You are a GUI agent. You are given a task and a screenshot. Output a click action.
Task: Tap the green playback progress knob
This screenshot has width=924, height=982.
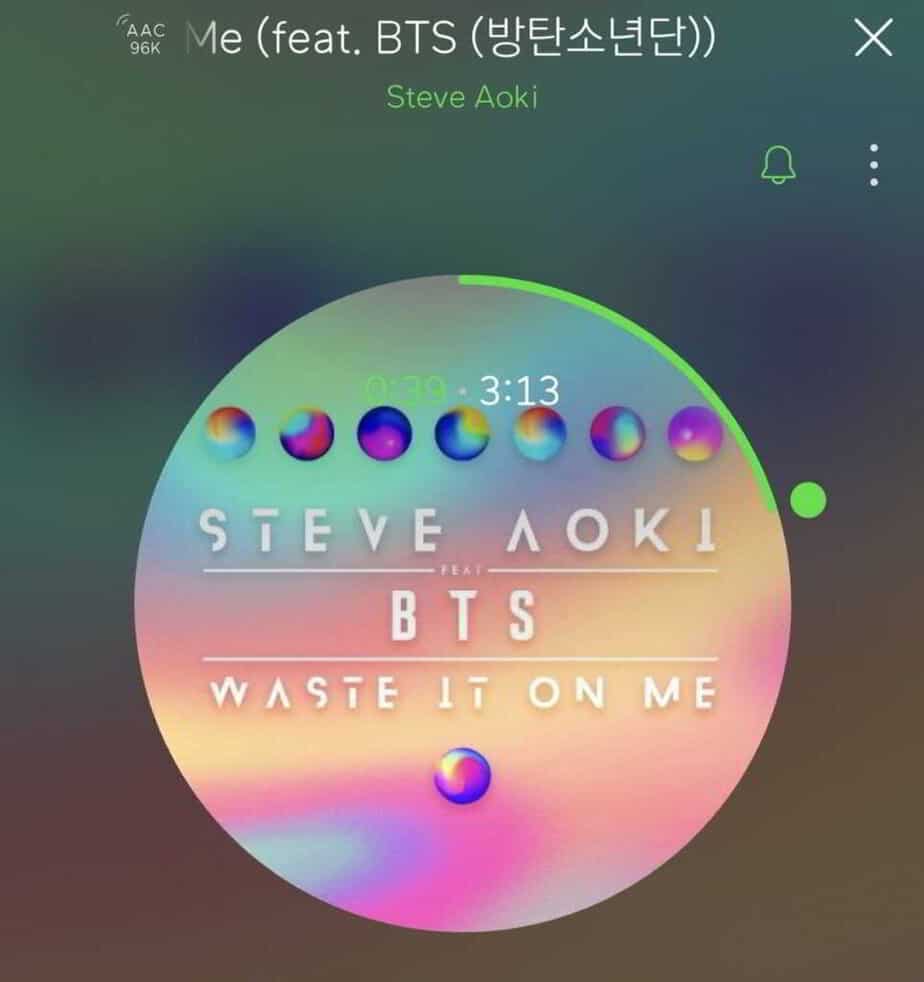[808, 499]
